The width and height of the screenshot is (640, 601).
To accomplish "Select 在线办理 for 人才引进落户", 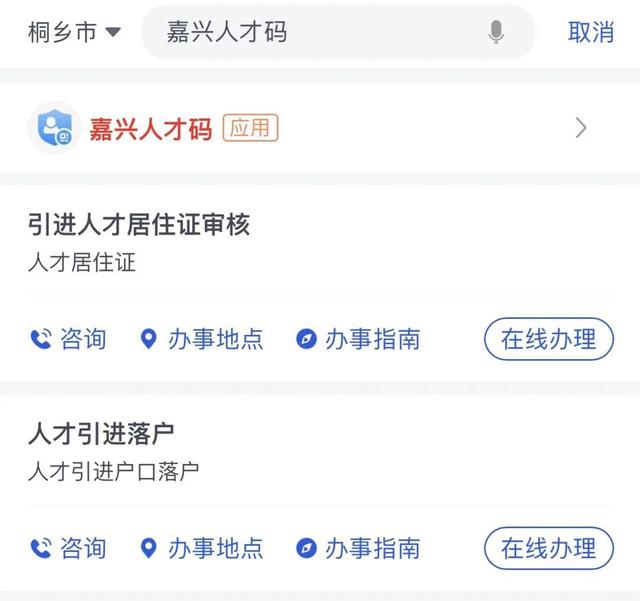I will point(548,548).
